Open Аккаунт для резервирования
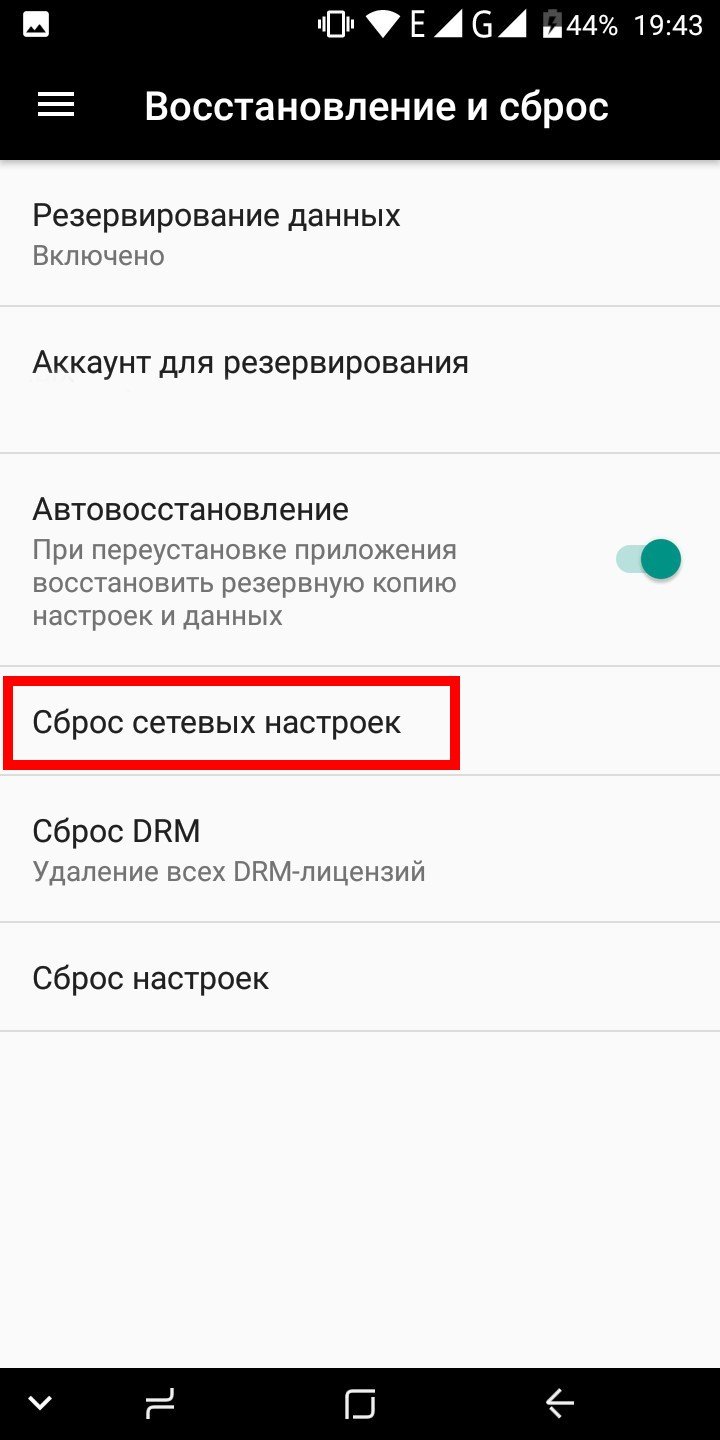Image resolution: width=720 pixels, height=1440 pixels. pos(360,380)
